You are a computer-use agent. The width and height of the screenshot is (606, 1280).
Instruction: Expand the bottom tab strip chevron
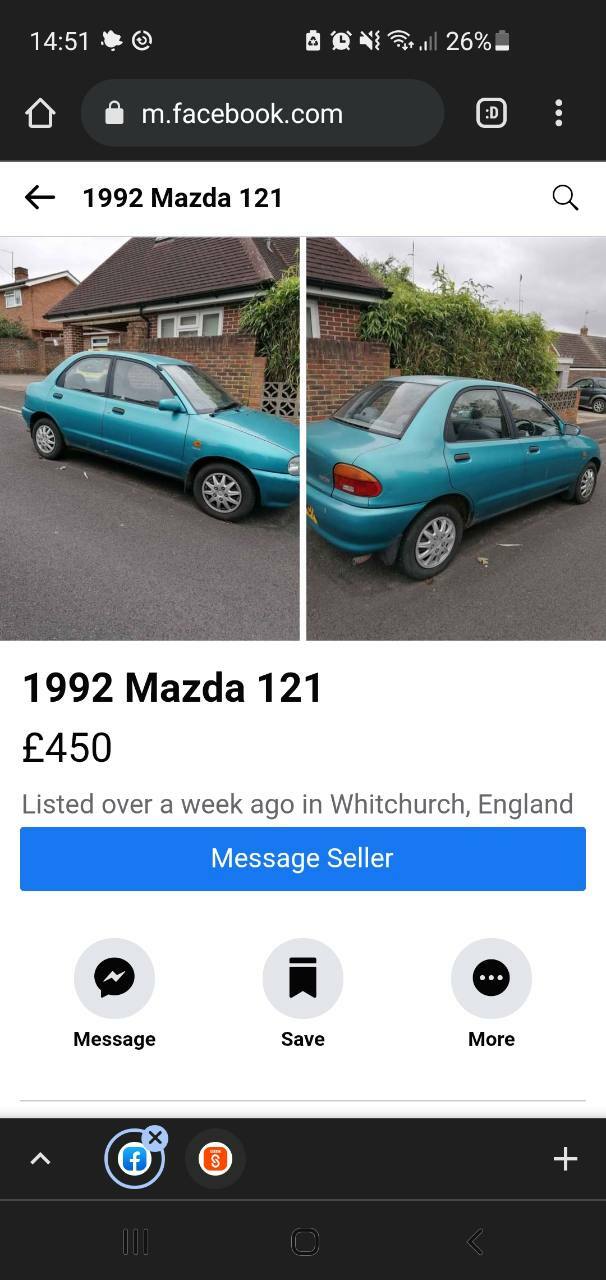coord(40,1159)
